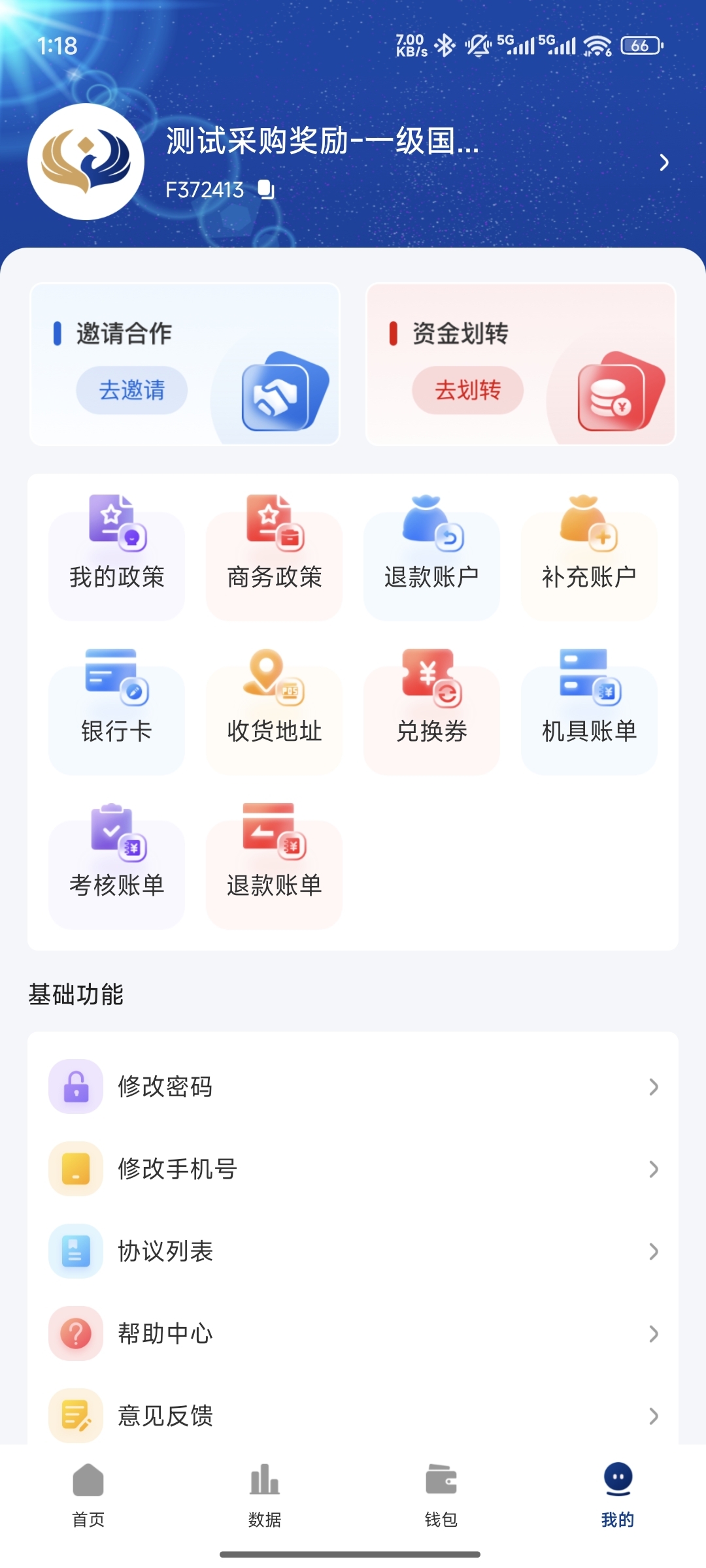The height and width of the screenshot is (1568, 706).
Task: Copy the account ID F372413
Action: (266, 189)
